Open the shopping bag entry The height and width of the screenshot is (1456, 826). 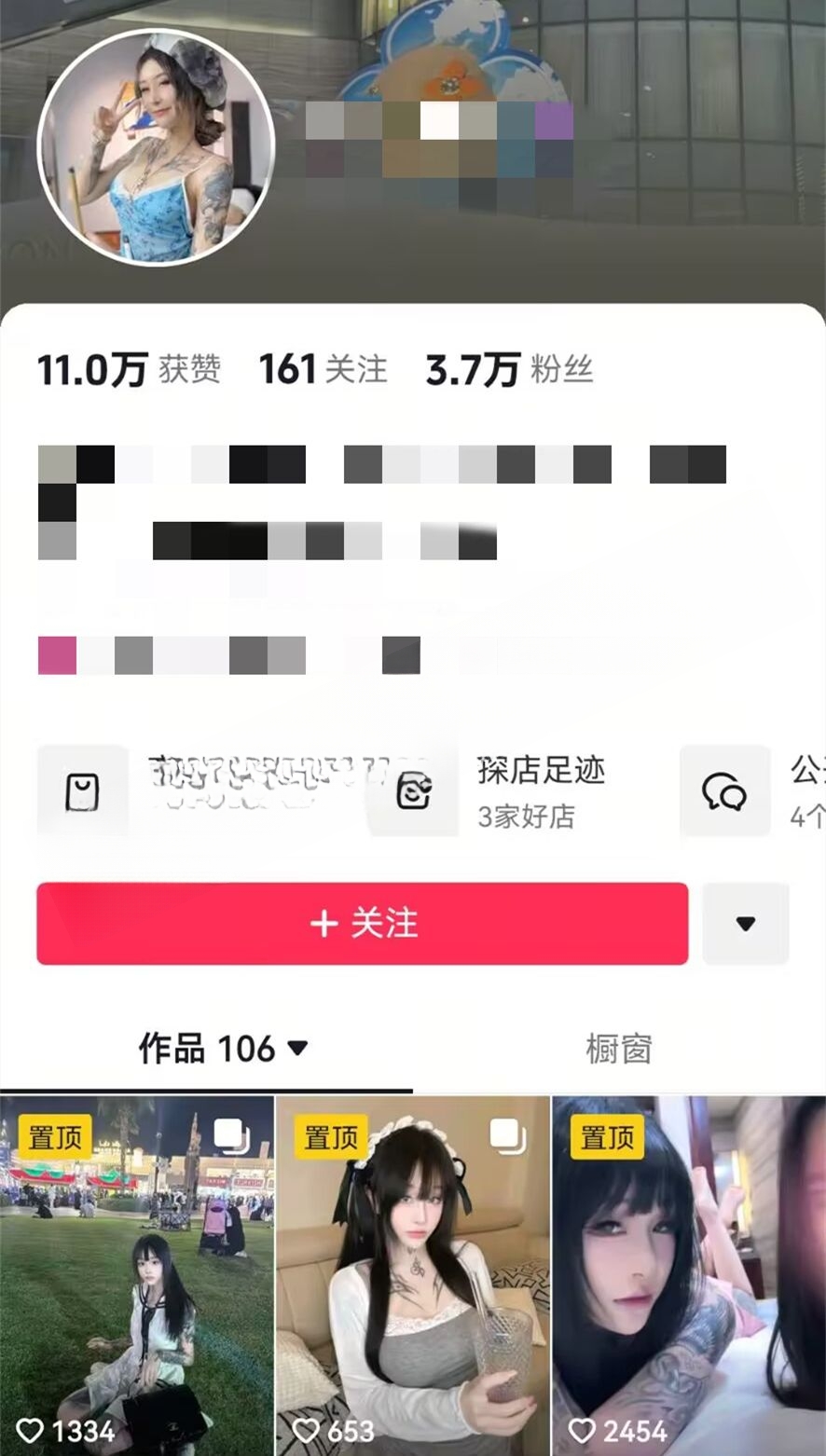point(82,792)
